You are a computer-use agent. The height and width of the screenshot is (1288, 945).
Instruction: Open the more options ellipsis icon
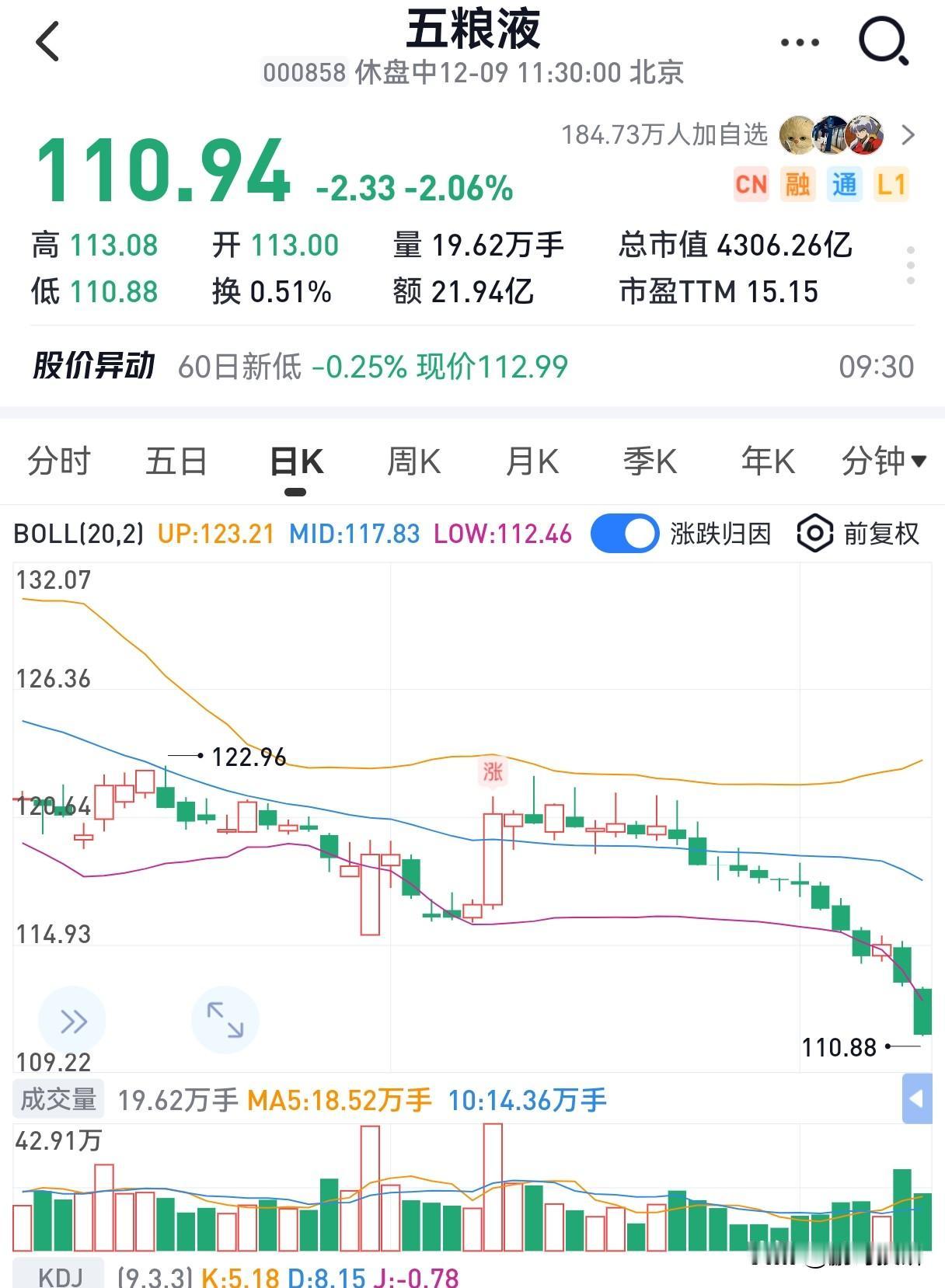799,43
